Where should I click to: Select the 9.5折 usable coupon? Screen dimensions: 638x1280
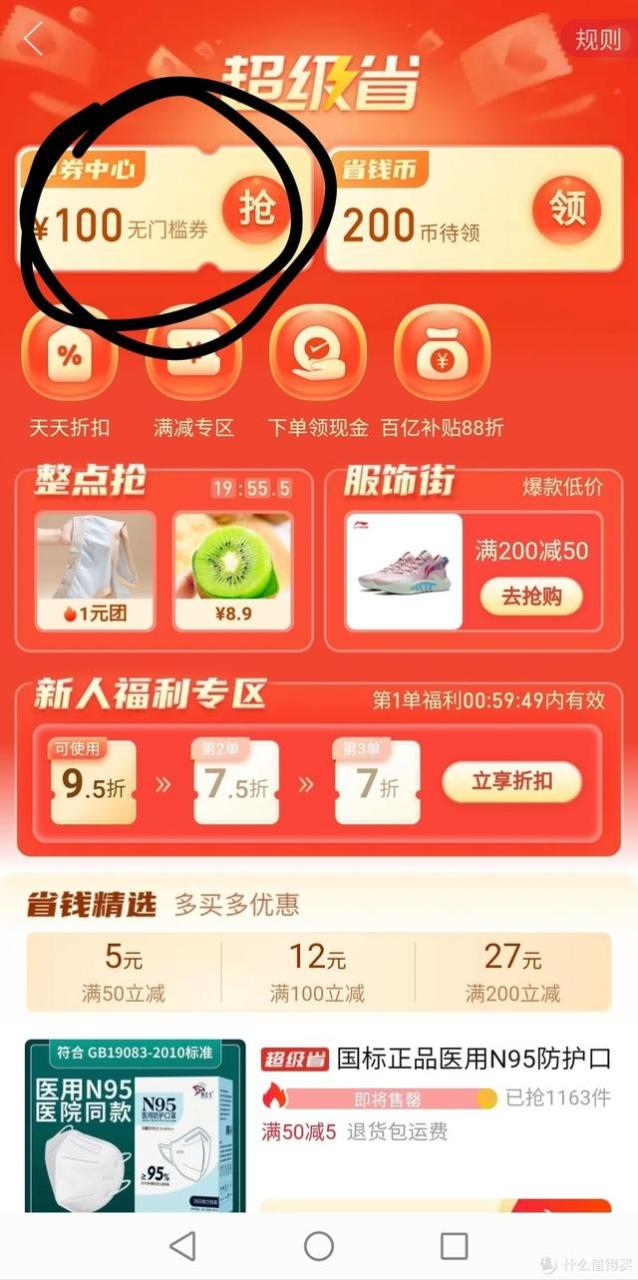(92, 782)
